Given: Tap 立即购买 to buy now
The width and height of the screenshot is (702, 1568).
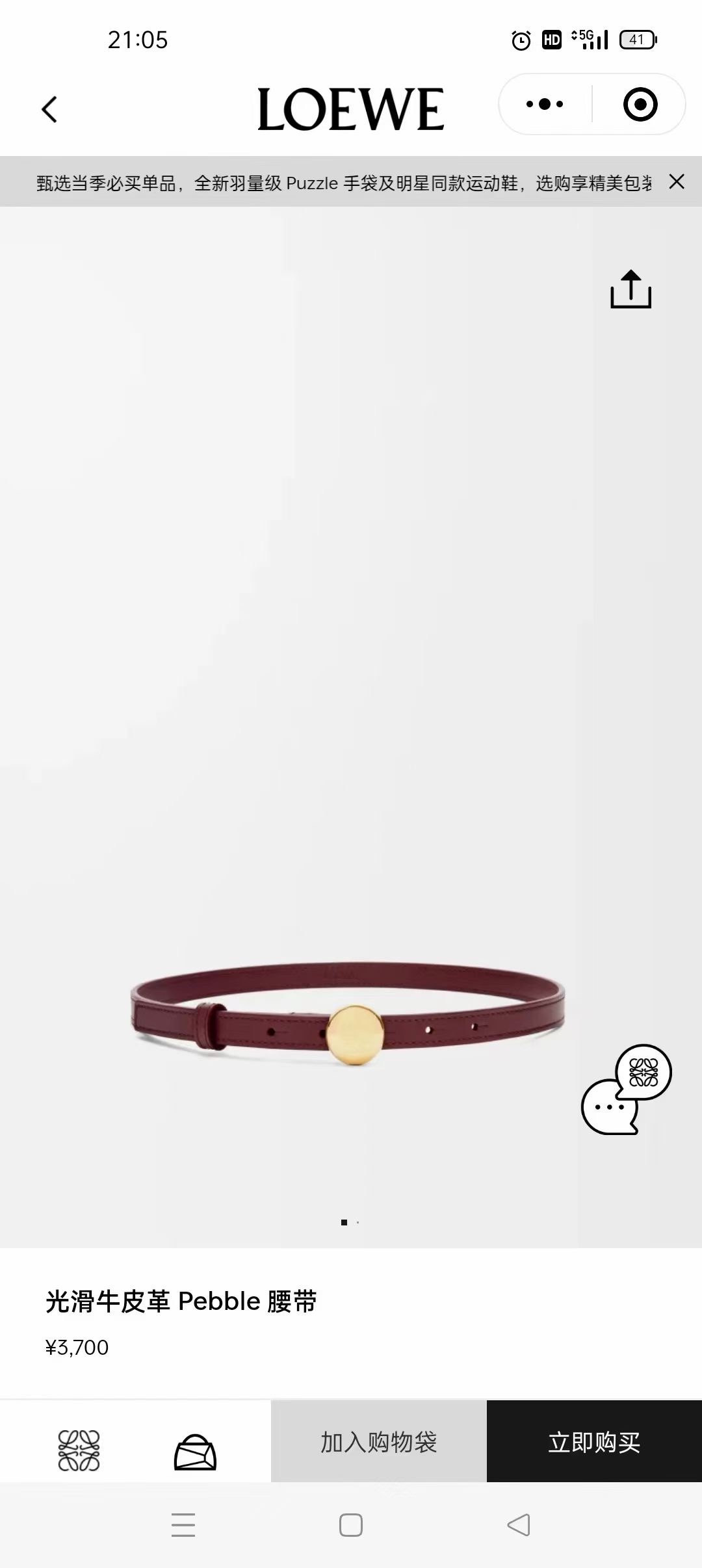Looking at the screenshot, I should pos(594,1442).
